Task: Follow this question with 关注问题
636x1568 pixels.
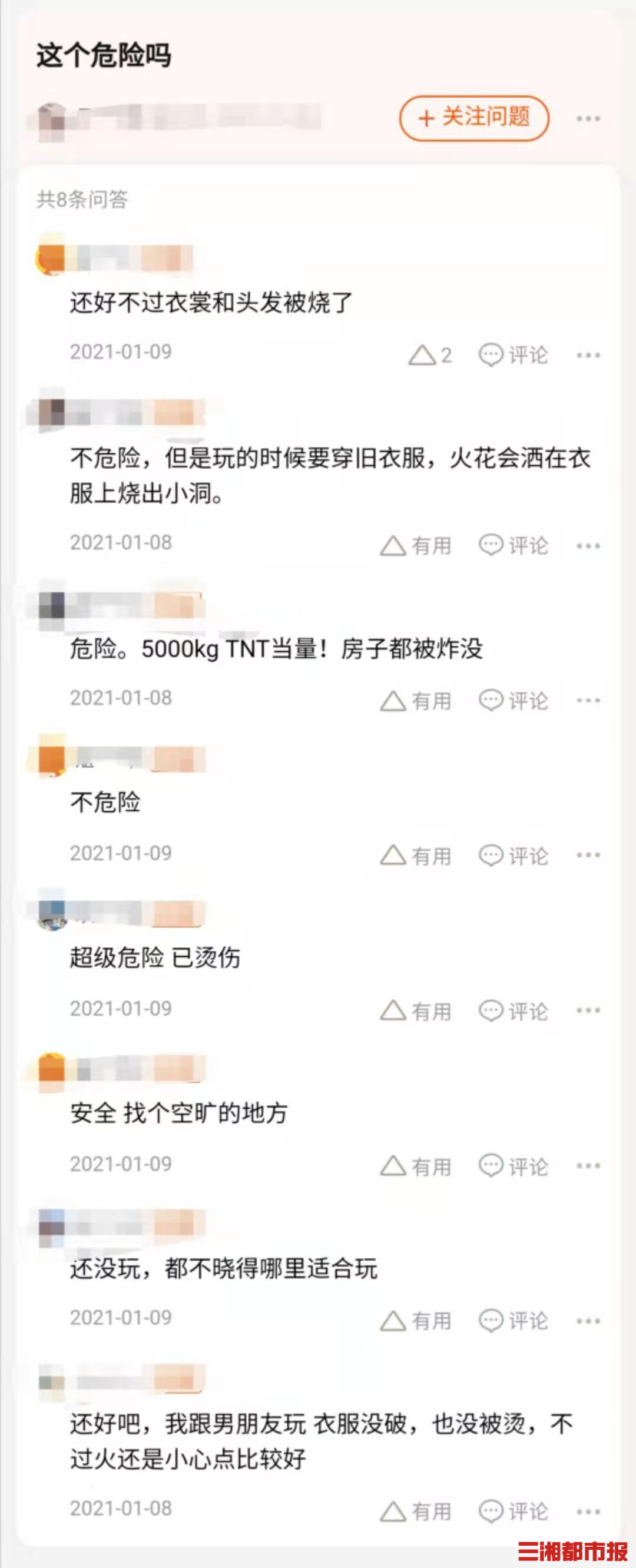Action: pos(474,118)
